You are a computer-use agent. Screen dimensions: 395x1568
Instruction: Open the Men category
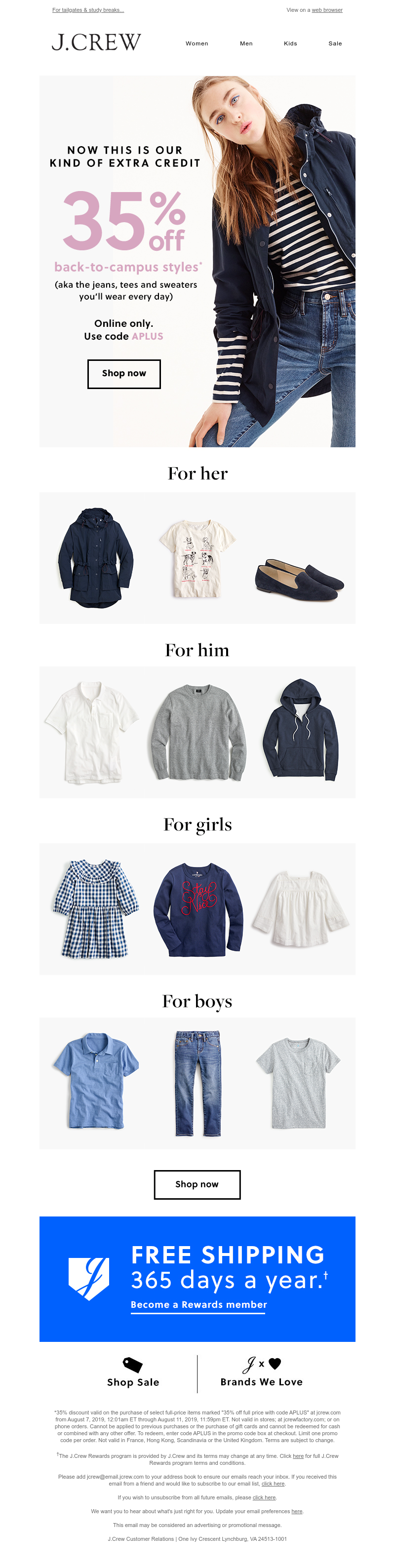point(246,44)
